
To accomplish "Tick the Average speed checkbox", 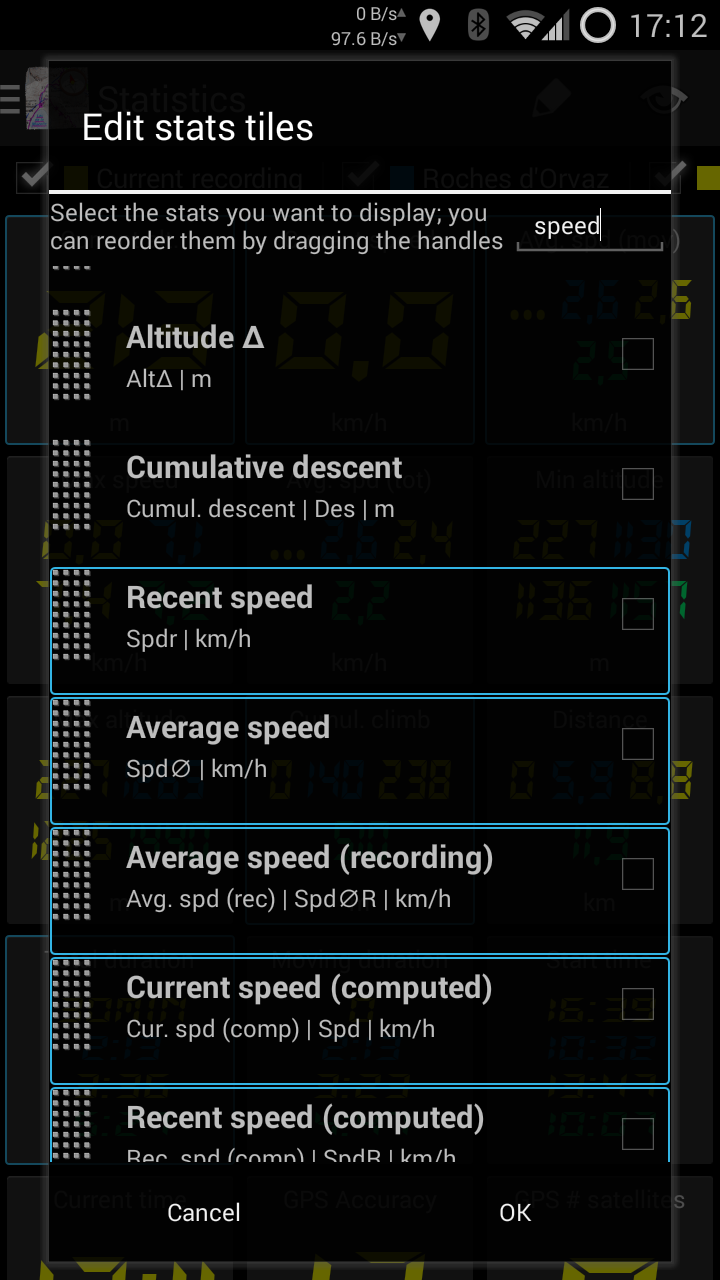I will tap(638, 744).
